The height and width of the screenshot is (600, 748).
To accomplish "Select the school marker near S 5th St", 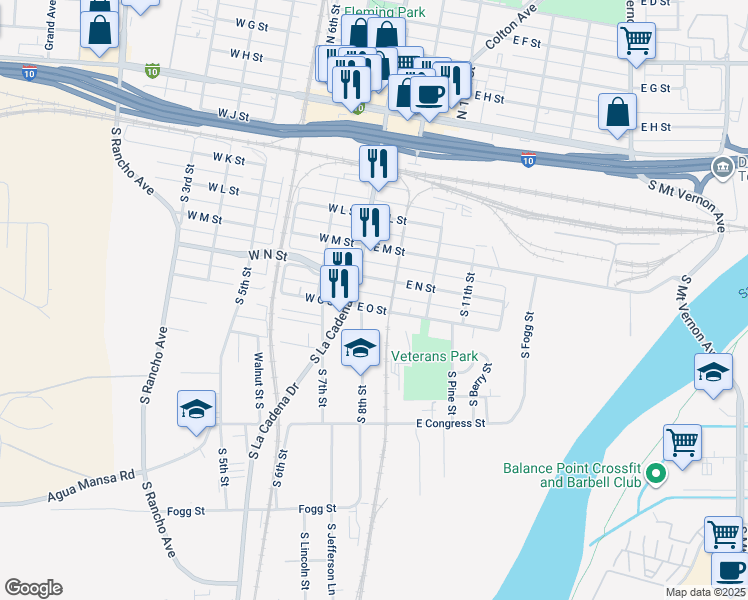I will [197, 410].
